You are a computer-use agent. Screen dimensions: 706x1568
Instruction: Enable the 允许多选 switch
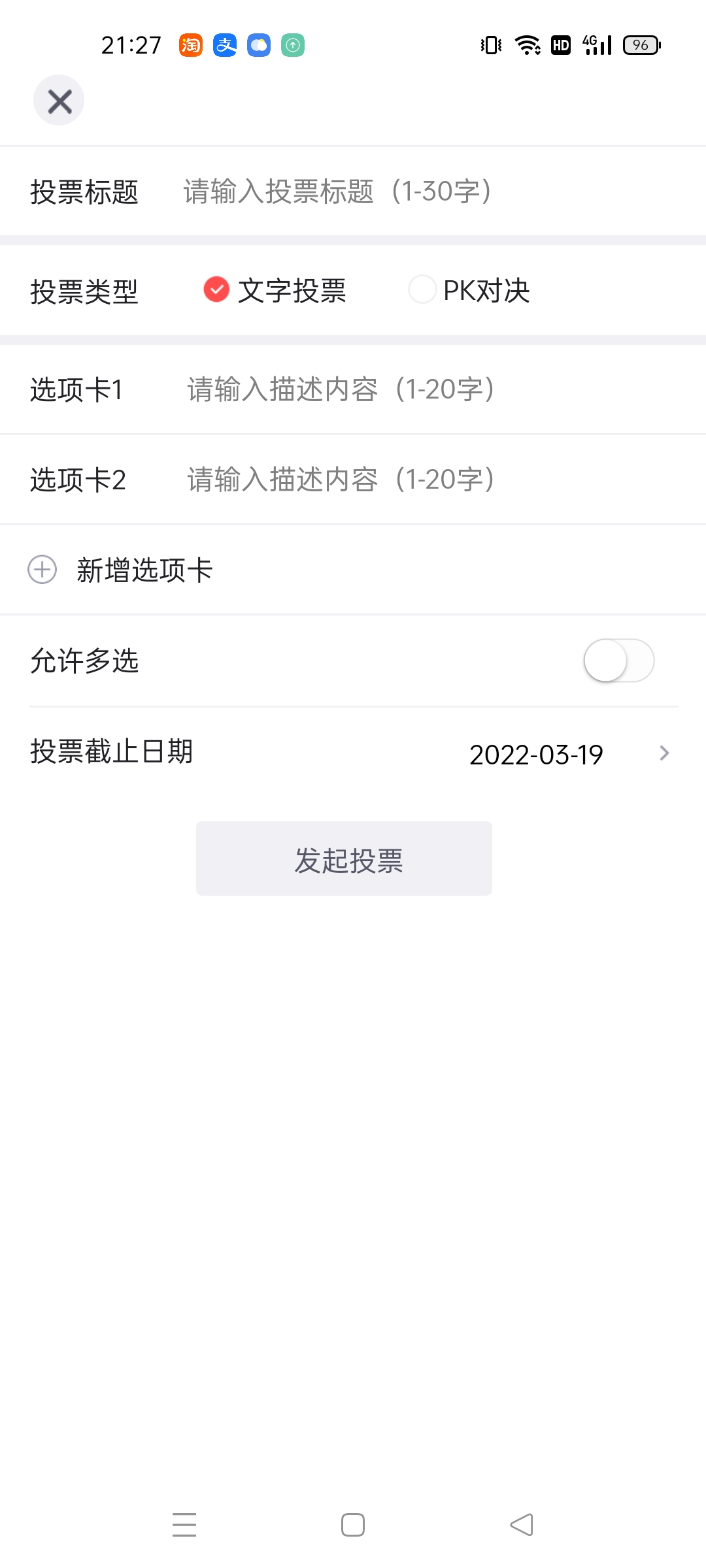[x=618, y=661]
